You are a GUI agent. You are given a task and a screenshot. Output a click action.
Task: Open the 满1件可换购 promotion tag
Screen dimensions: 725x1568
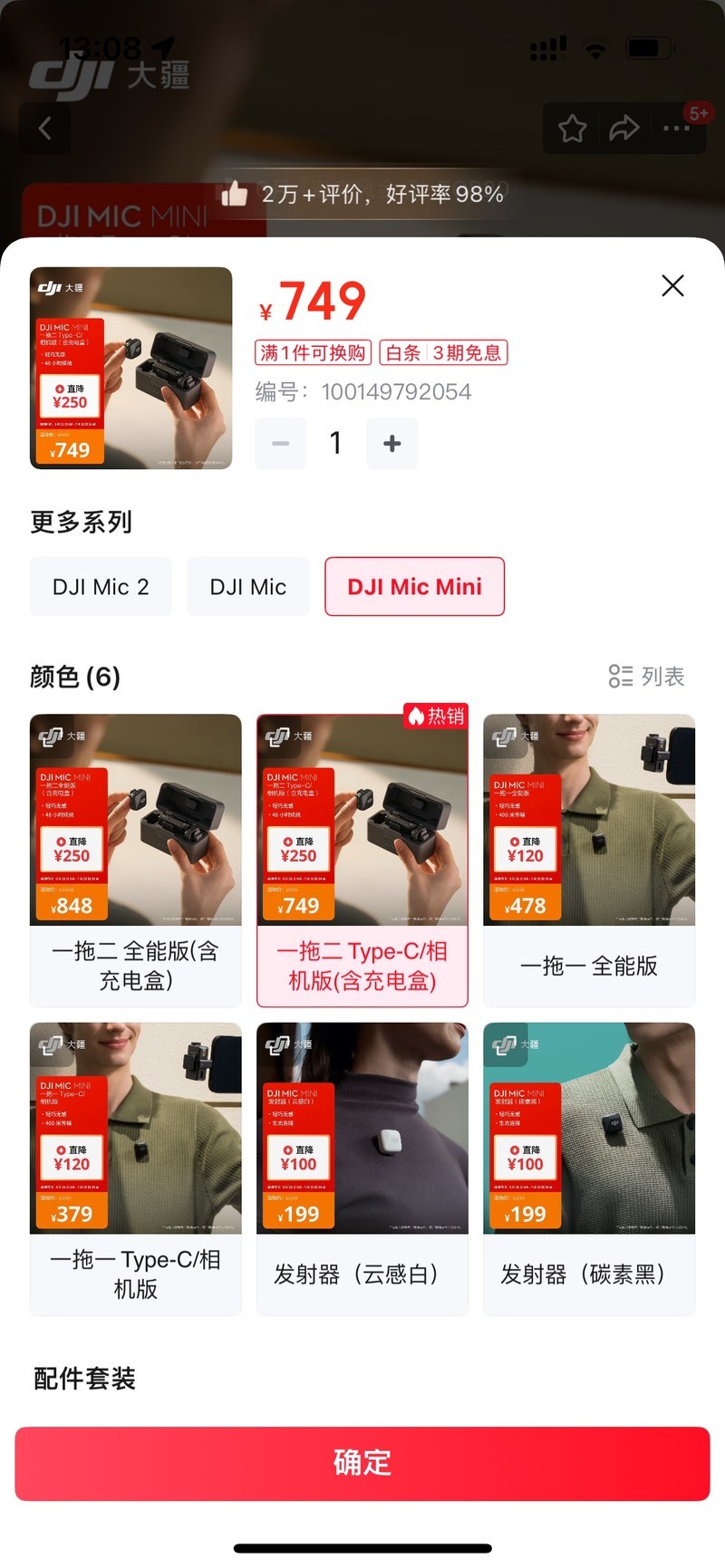click(314, 352)
